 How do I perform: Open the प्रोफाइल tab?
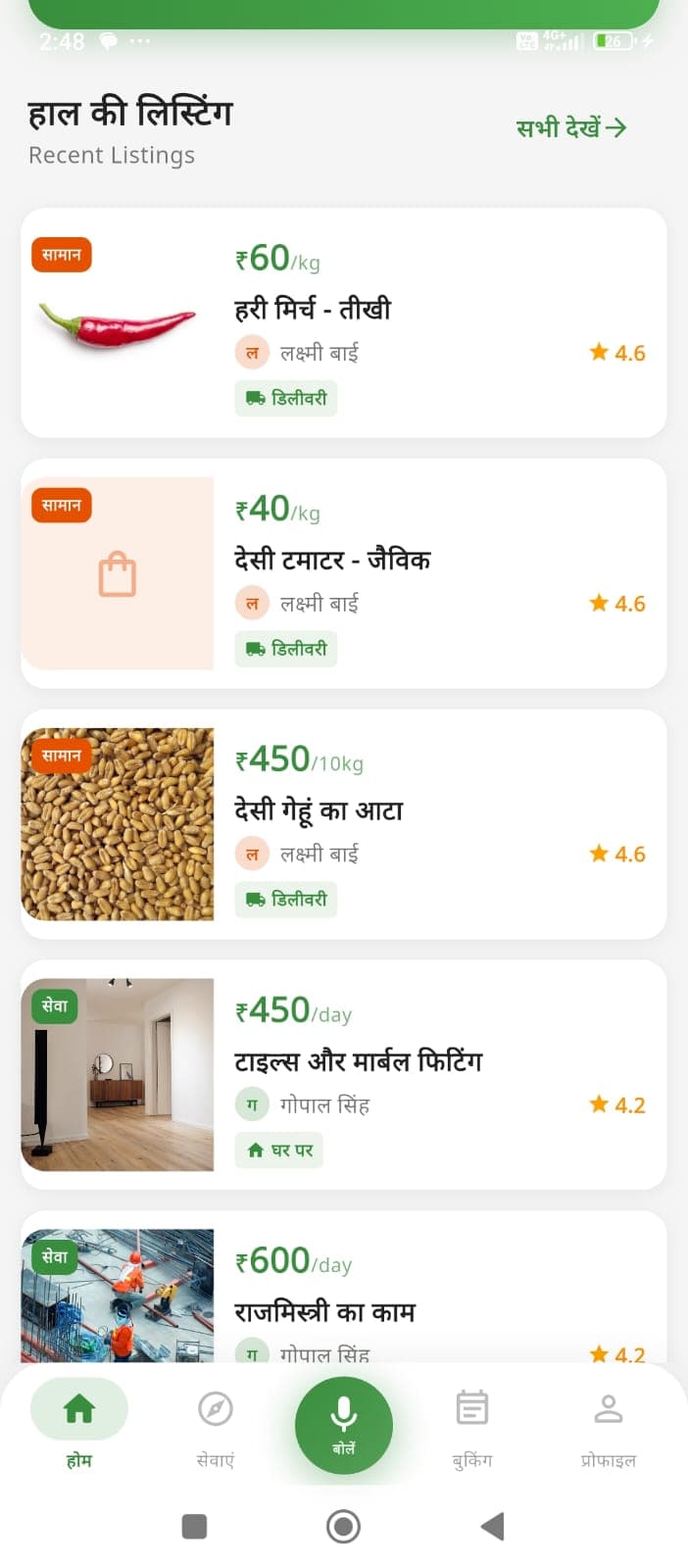(609, 1426)
